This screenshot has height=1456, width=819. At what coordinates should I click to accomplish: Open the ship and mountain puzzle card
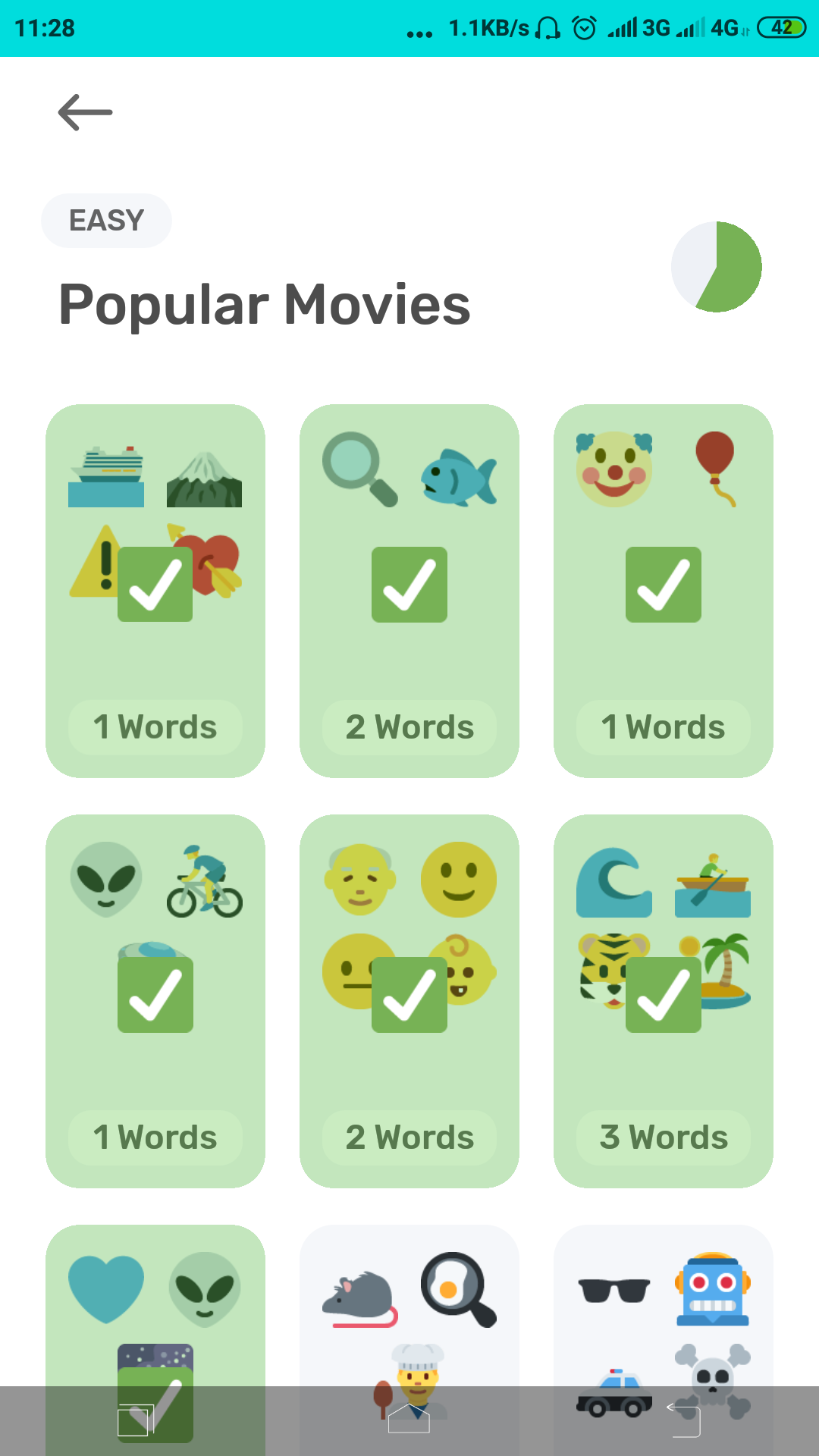(155, 590)
